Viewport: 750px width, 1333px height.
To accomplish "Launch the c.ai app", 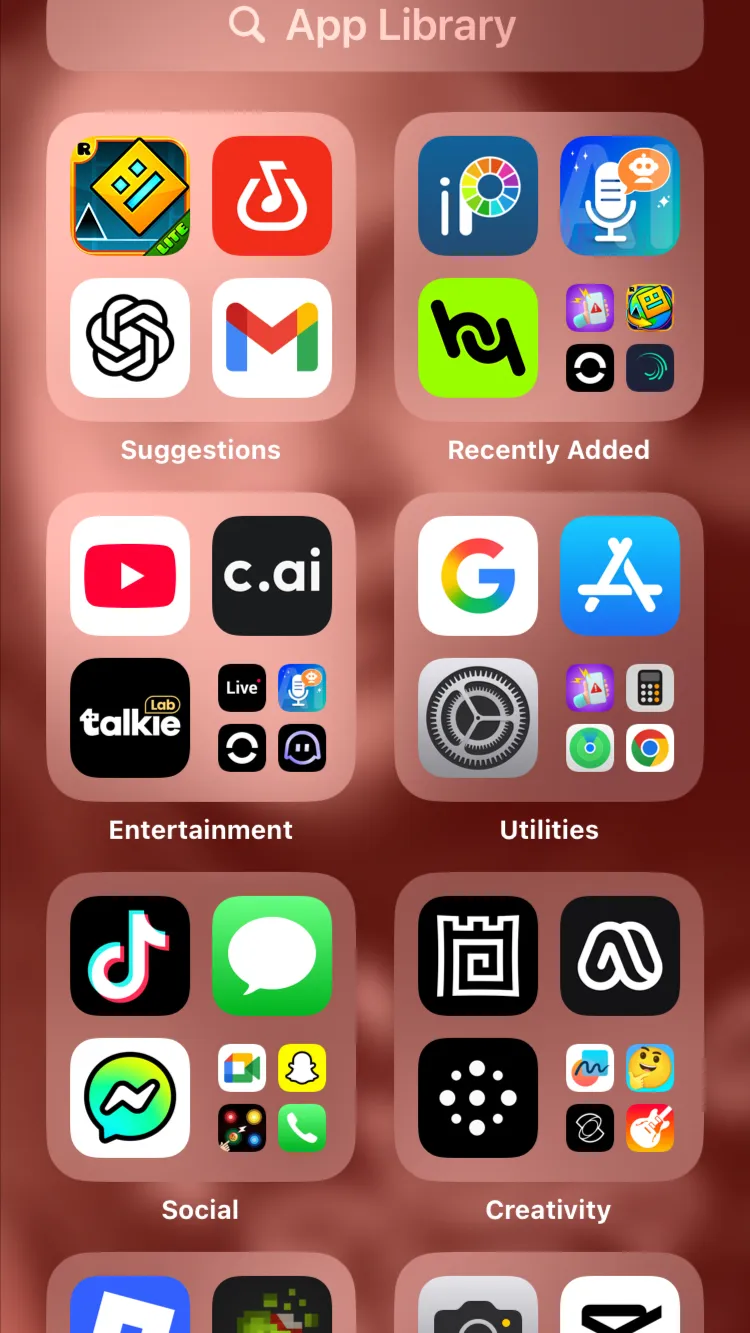I will (272, 576).
